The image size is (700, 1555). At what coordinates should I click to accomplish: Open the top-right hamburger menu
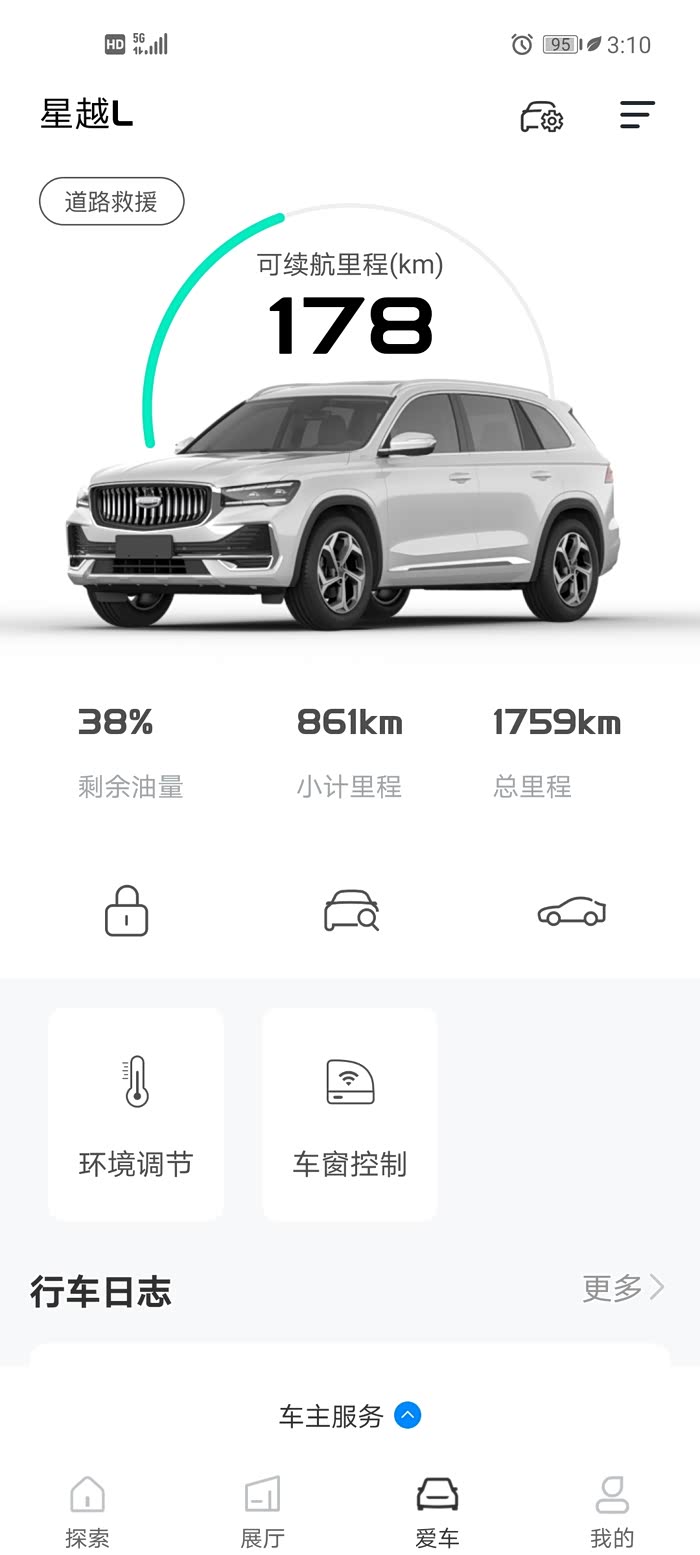tap(637, 115)
